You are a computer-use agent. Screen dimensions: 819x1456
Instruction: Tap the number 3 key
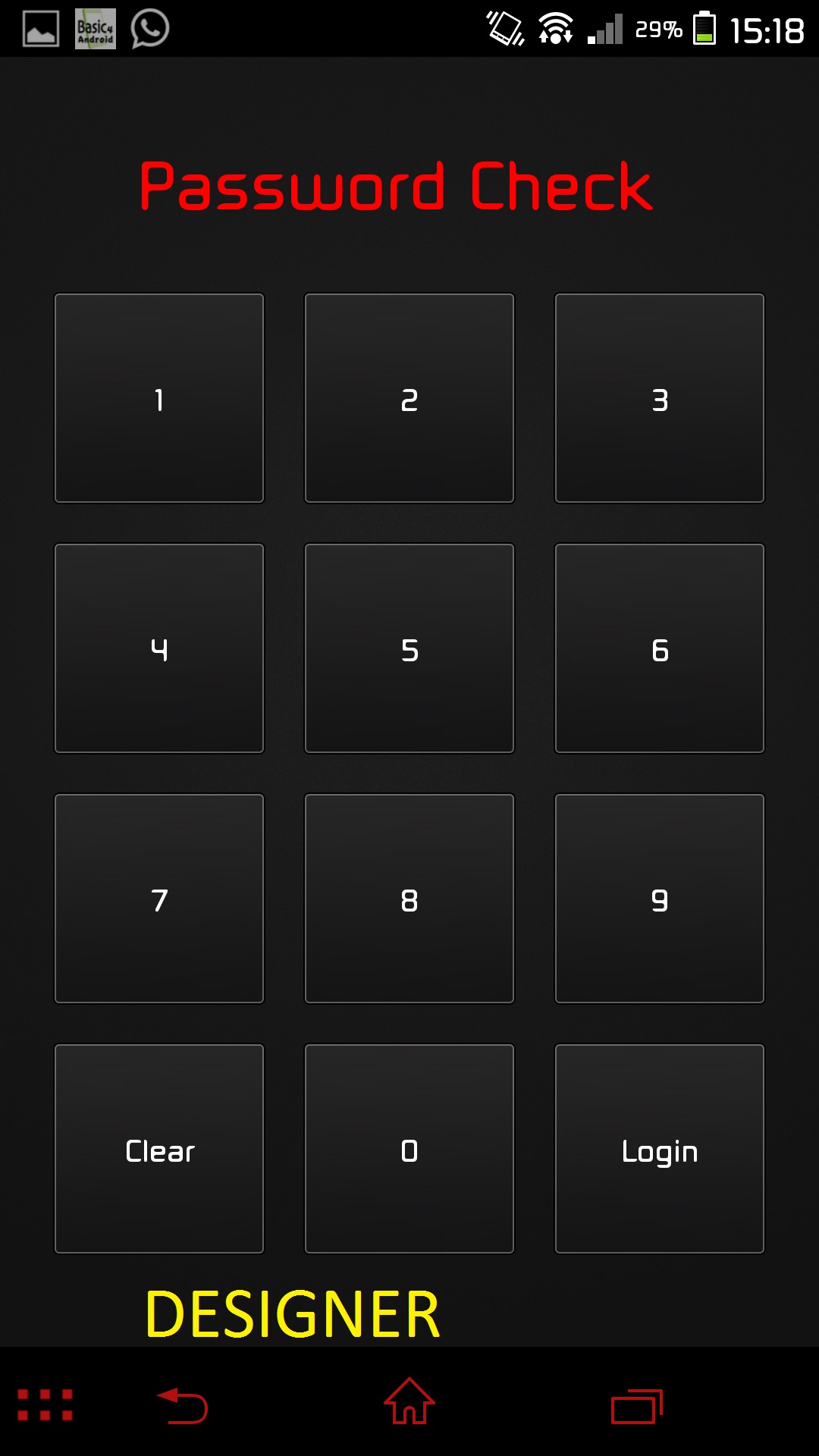click(660, 398)
